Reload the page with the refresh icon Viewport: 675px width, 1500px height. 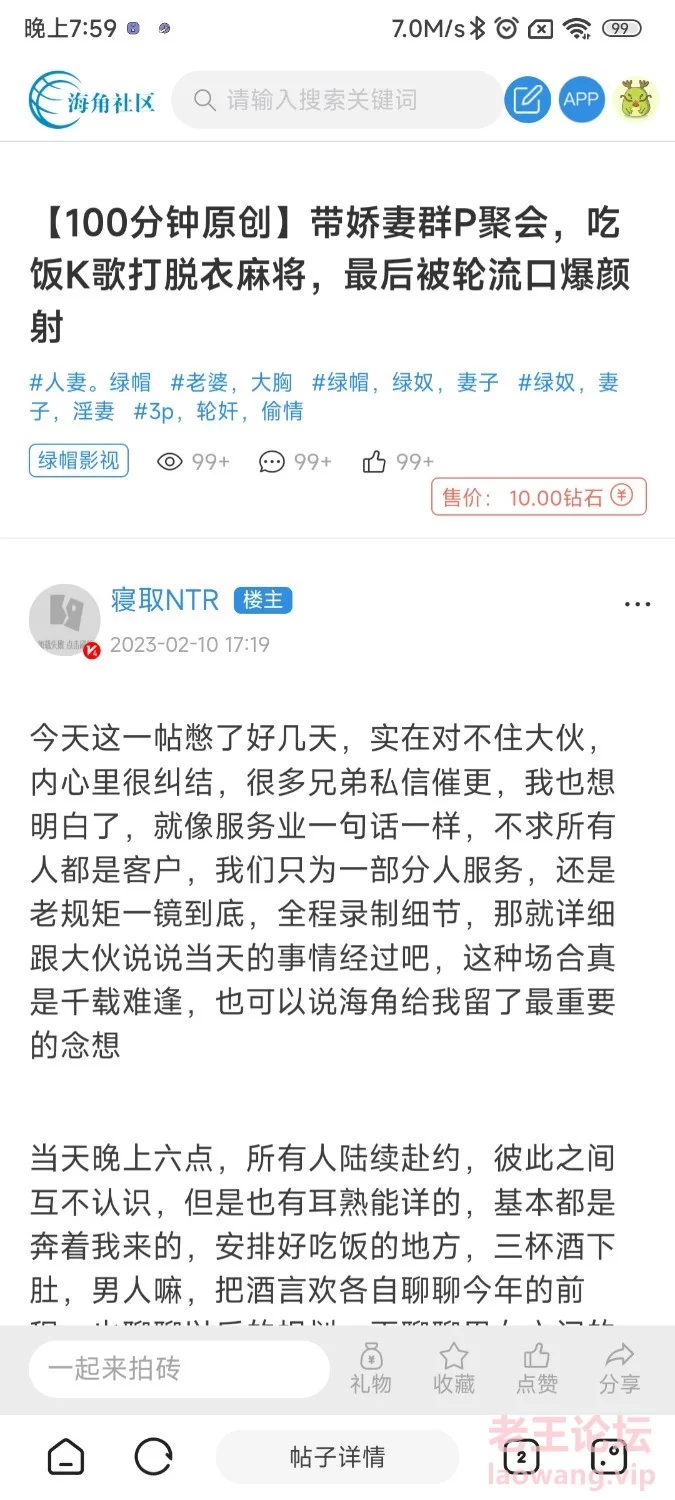pos(154,1457)
